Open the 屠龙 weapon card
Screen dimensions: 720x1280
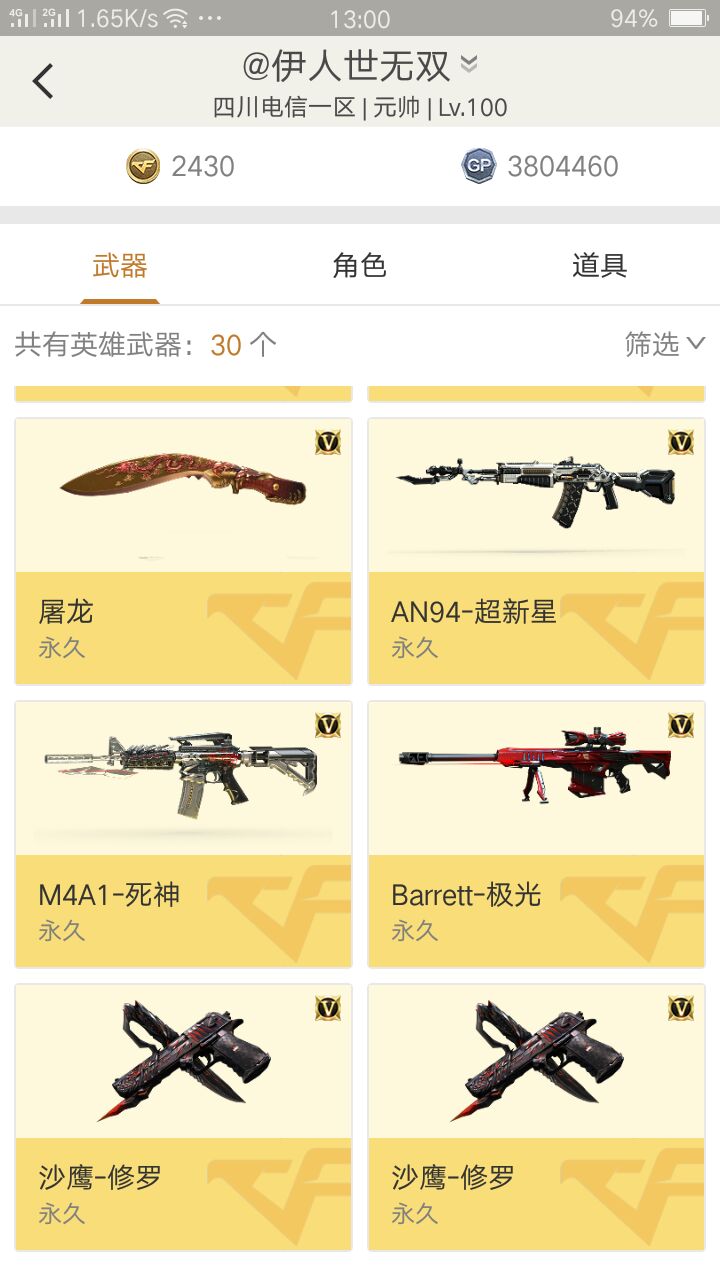point(183,551)
